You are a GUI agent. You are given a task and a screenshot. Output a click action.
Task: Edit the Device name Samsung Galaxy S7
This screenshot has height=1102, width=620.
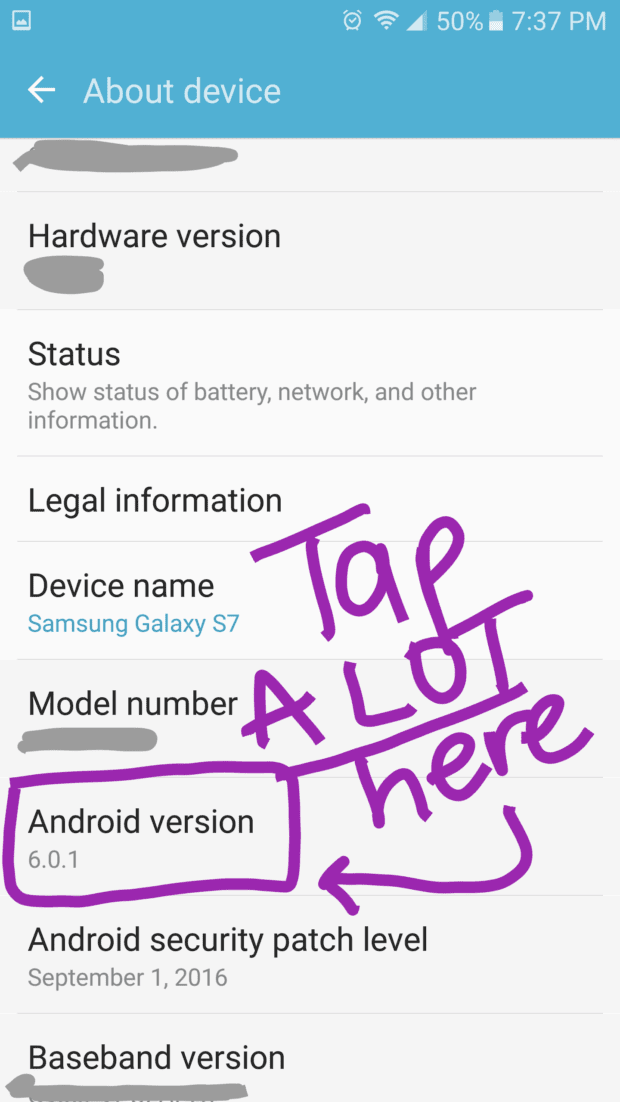(133, 603)
